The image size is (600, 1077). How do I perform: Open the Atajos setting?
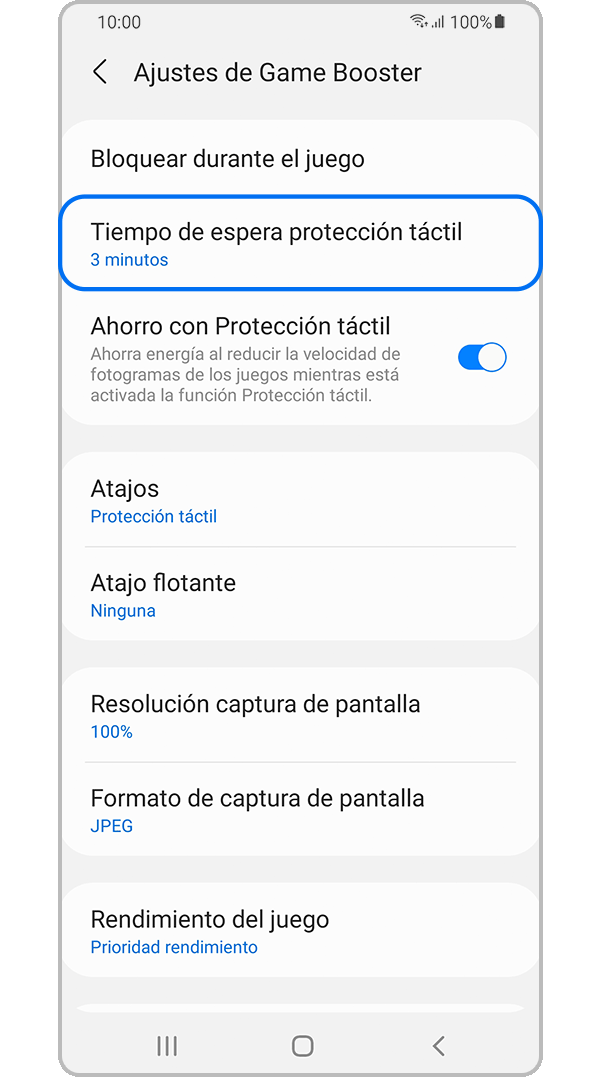coord(300,500)
